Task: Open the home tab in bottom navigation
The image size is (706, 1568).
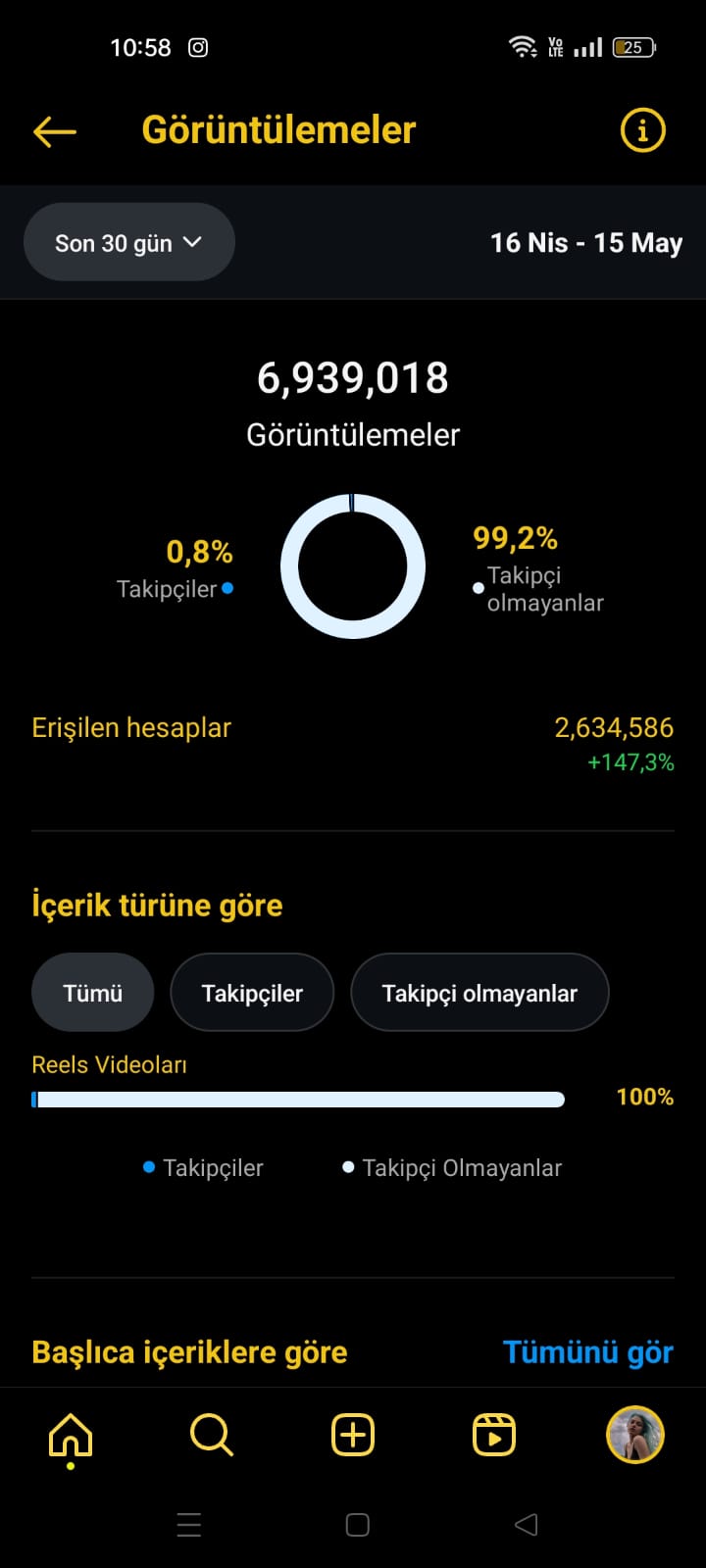Action: (71, 1437)
